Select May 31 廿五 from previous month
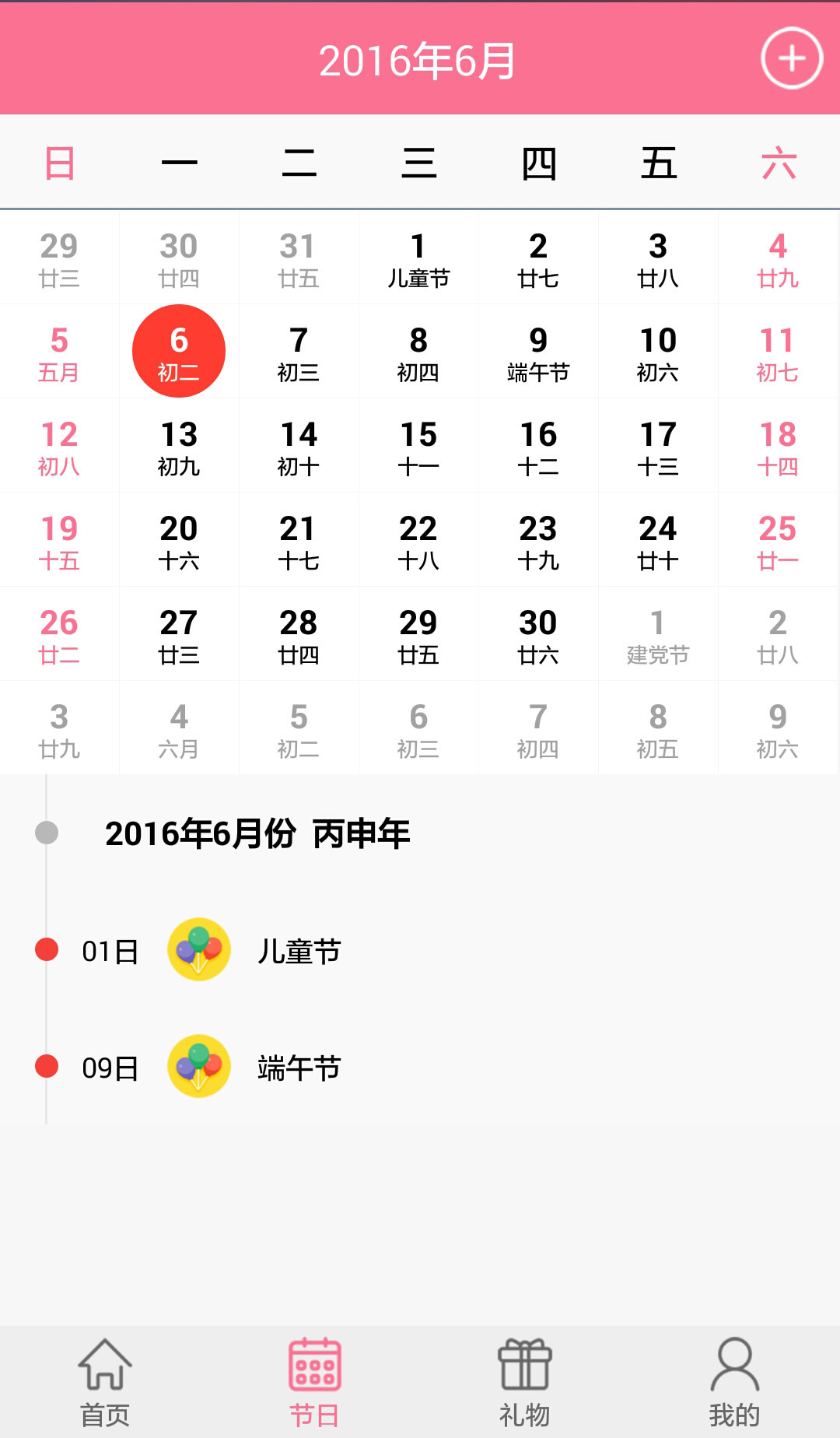 click(299, 259)
